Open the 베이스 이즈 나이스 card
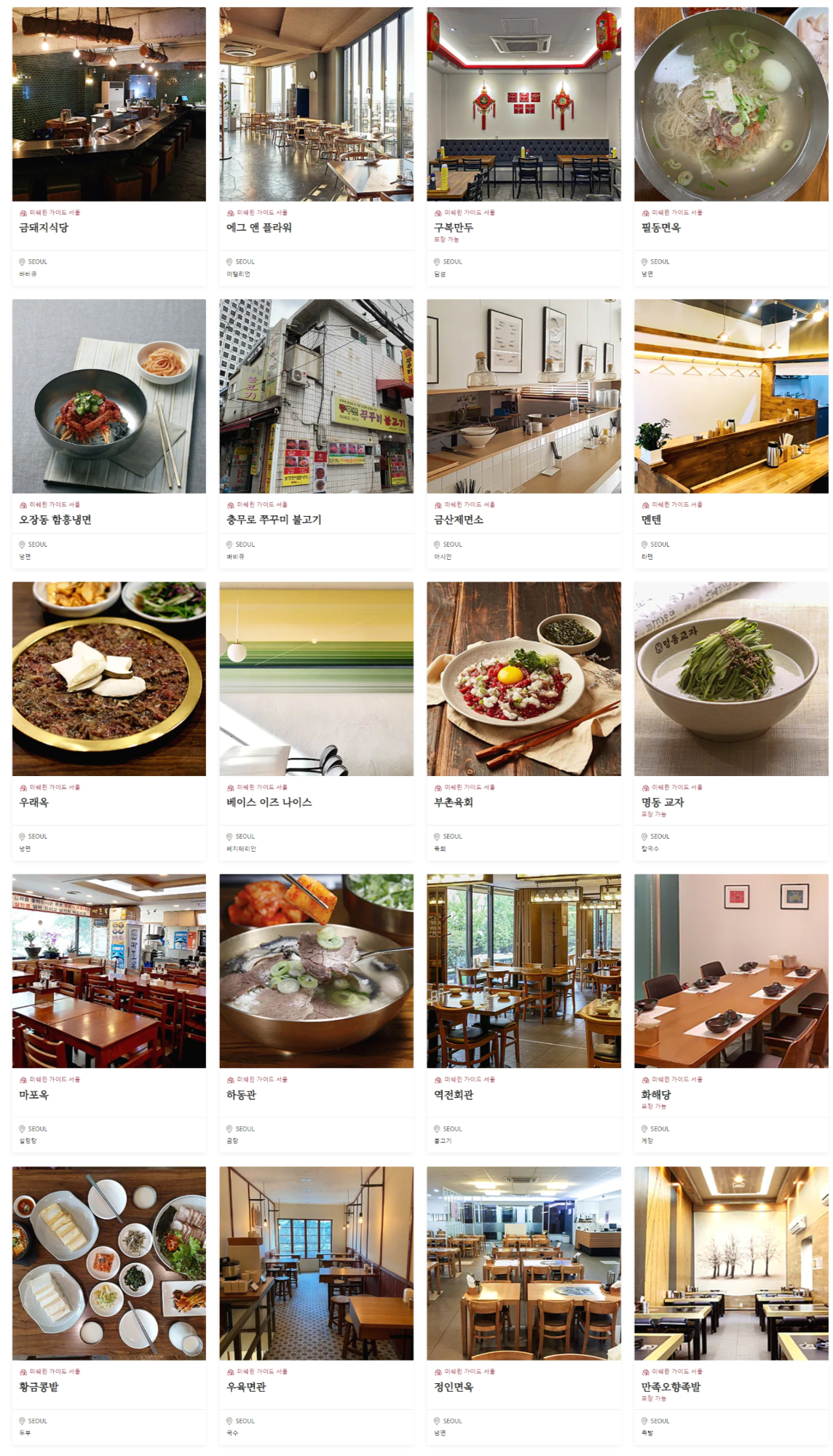 [x=269, y=802]
